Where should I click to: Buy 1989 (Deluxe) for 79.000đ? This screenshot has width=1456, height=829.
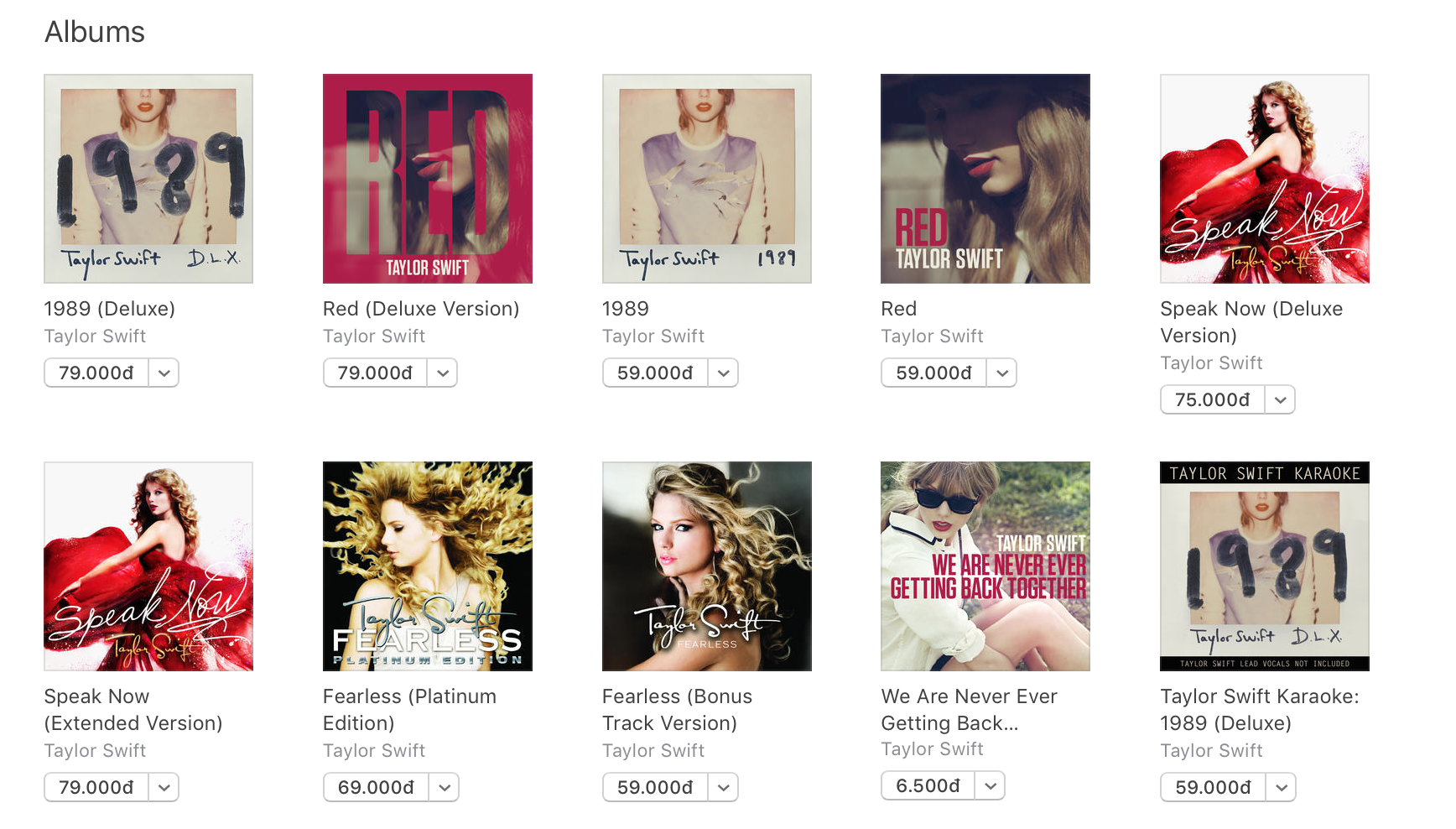[96, 373]
